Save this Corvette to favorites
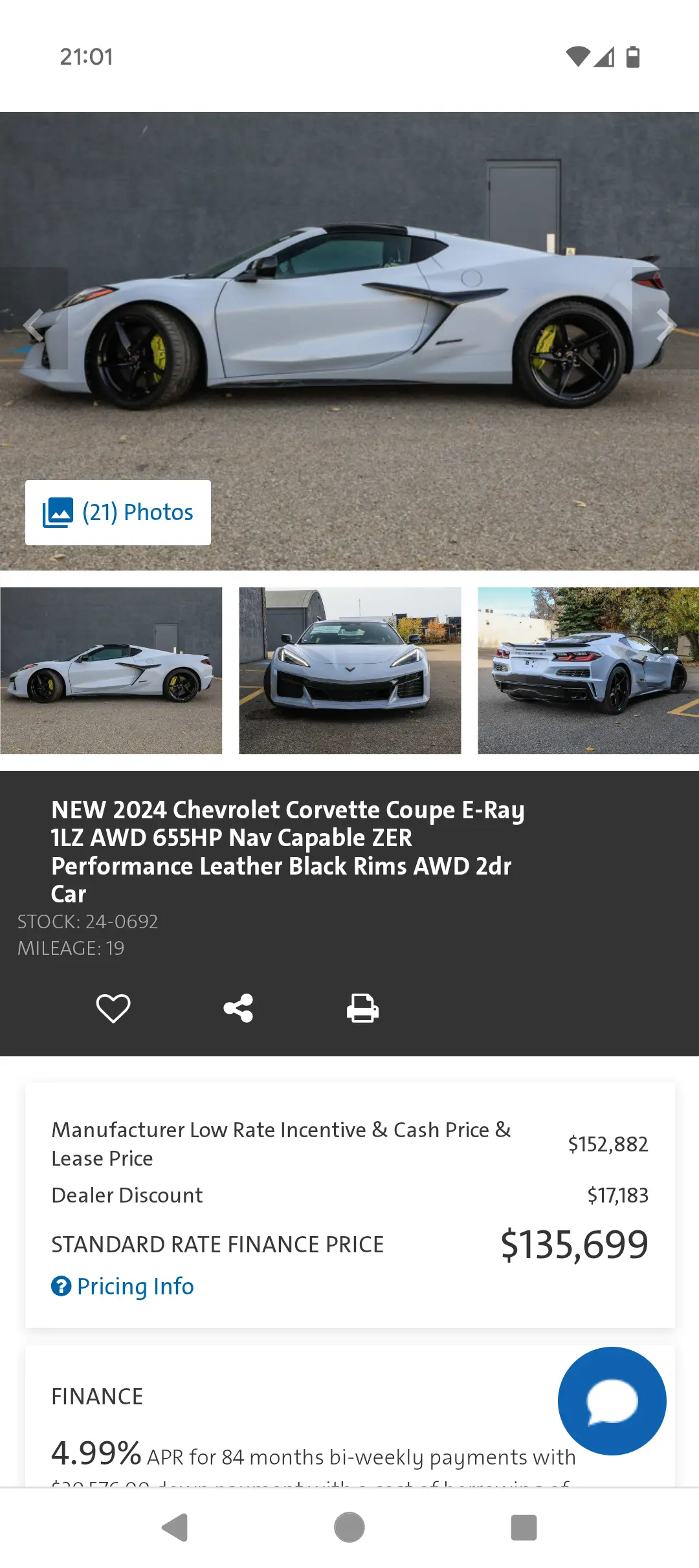Image resolution: width=699 pixels, height=1568 pixels. [x=113, y=1008]
